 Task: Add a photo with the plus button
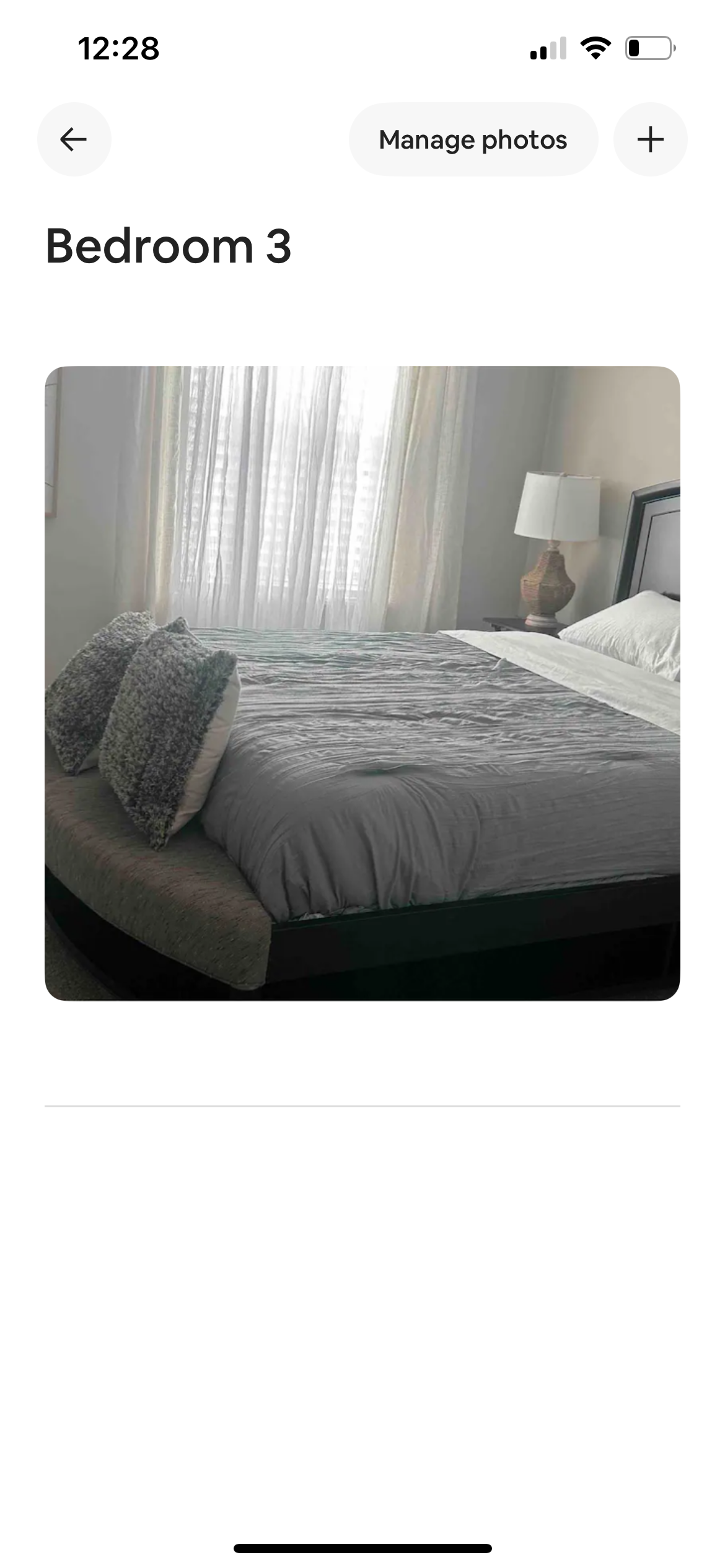650,139
